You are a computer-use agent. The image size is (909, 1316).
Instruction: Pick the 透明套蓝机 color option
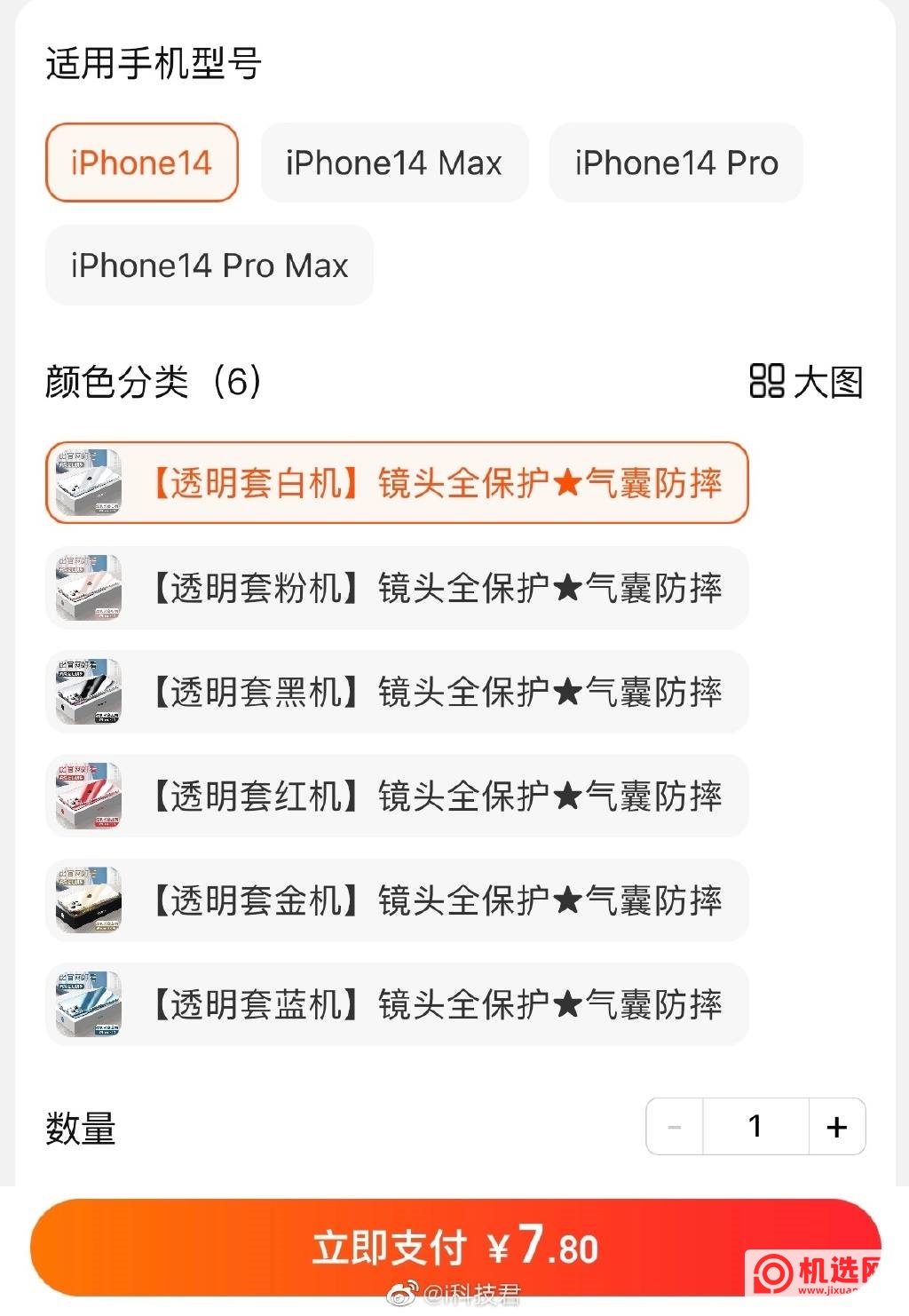[397, 1004]
